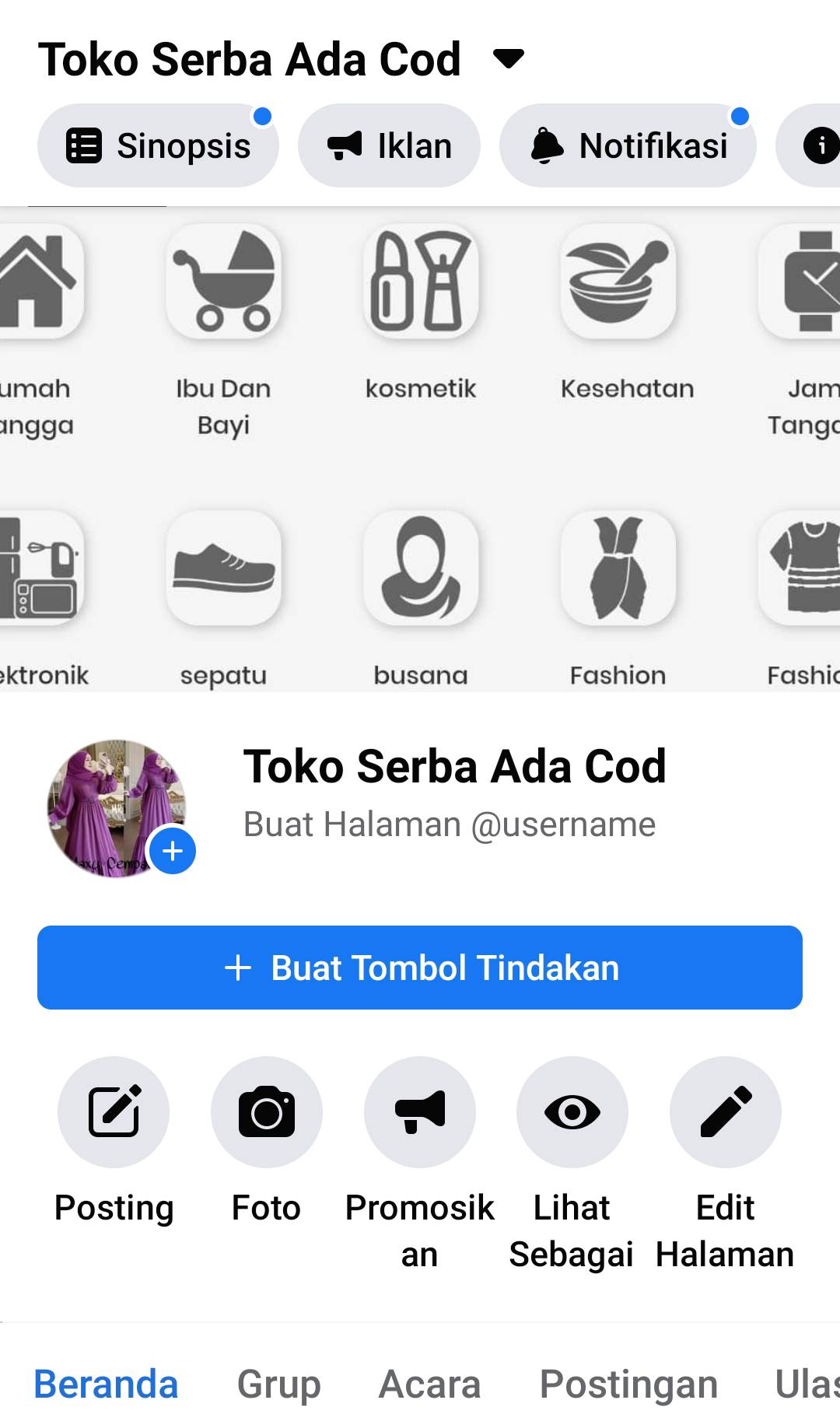Image resolution: width=840 pixels, height=1414 pixels.
Task: Expand the Toko Serba Ada Cod page switcher
Action: click(509, 59)
